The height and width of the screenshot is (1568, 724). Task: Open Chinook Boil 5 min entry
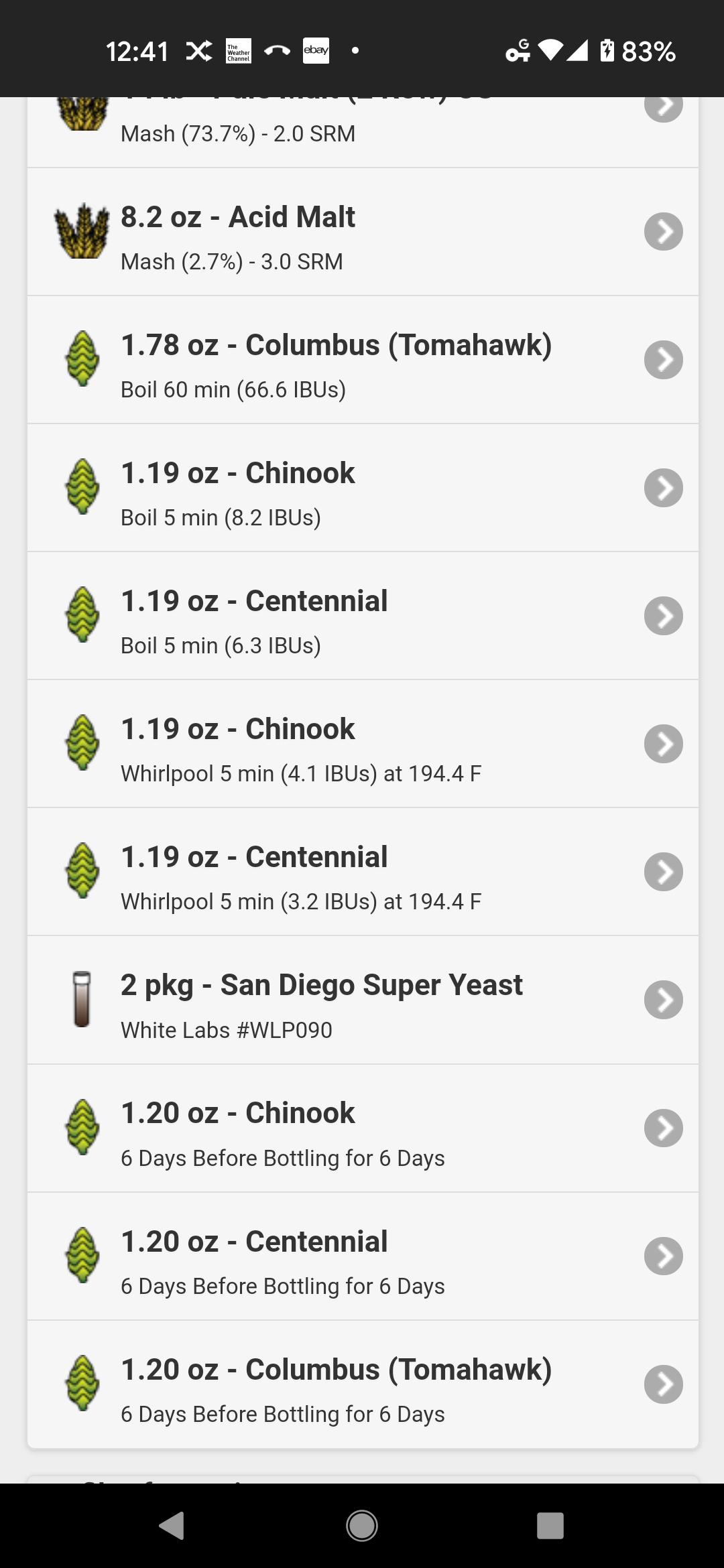click(x=363, y=488)
